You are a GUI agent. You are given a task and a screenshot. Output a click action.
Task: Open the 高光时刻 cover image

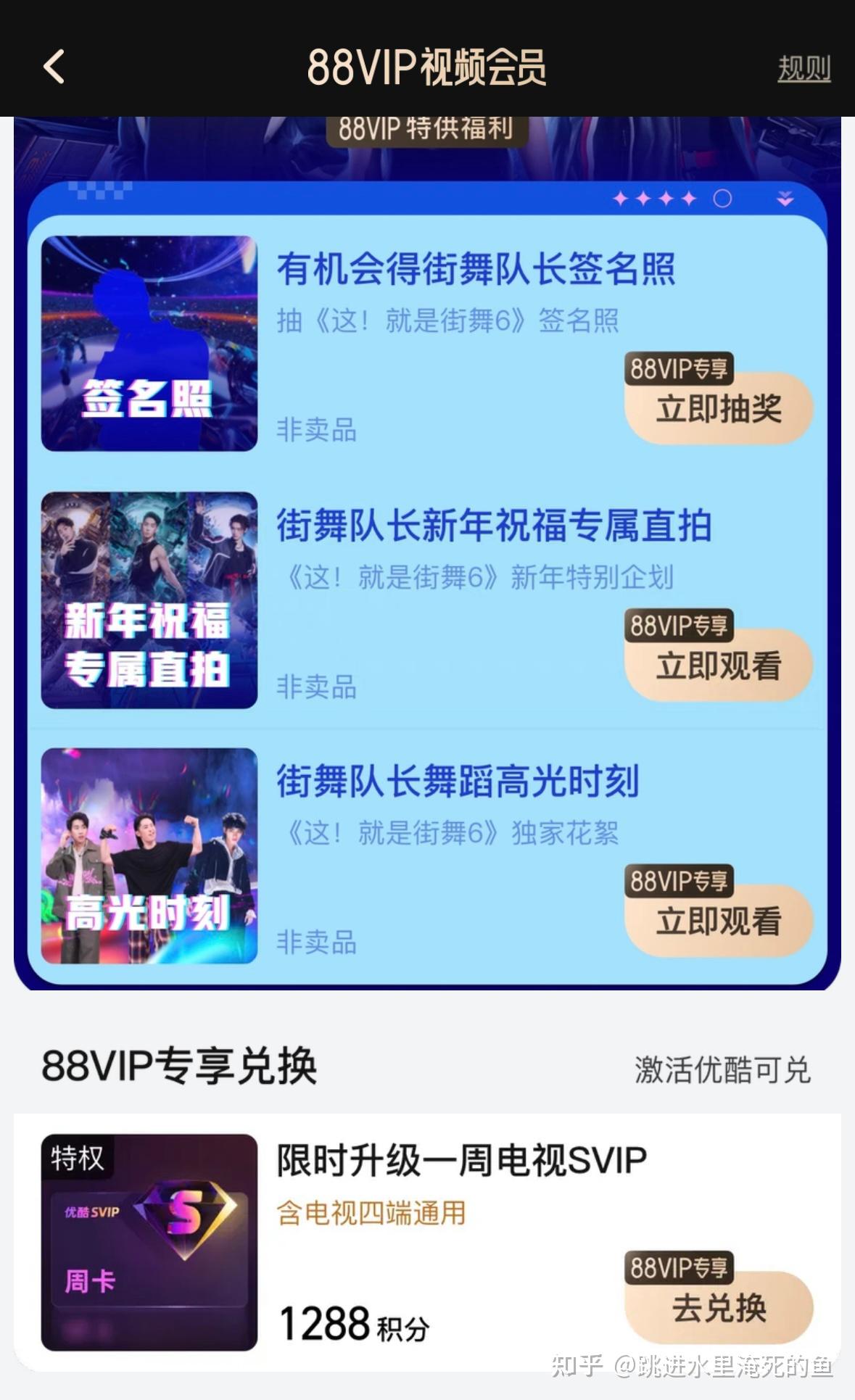coord(149,852)
